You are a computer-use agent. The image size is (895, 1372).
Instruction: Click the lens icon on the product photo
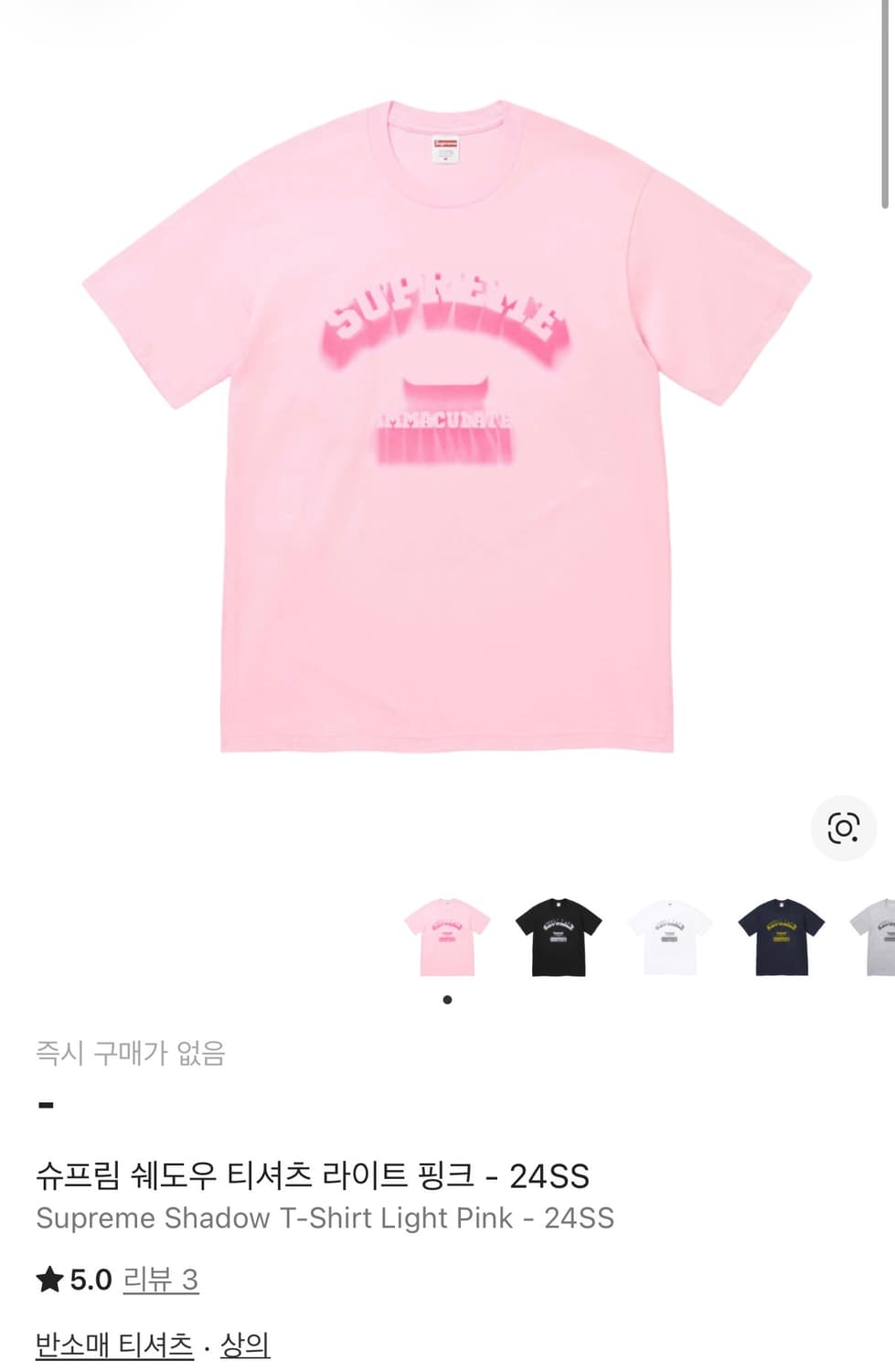click(x=843, y=826)
